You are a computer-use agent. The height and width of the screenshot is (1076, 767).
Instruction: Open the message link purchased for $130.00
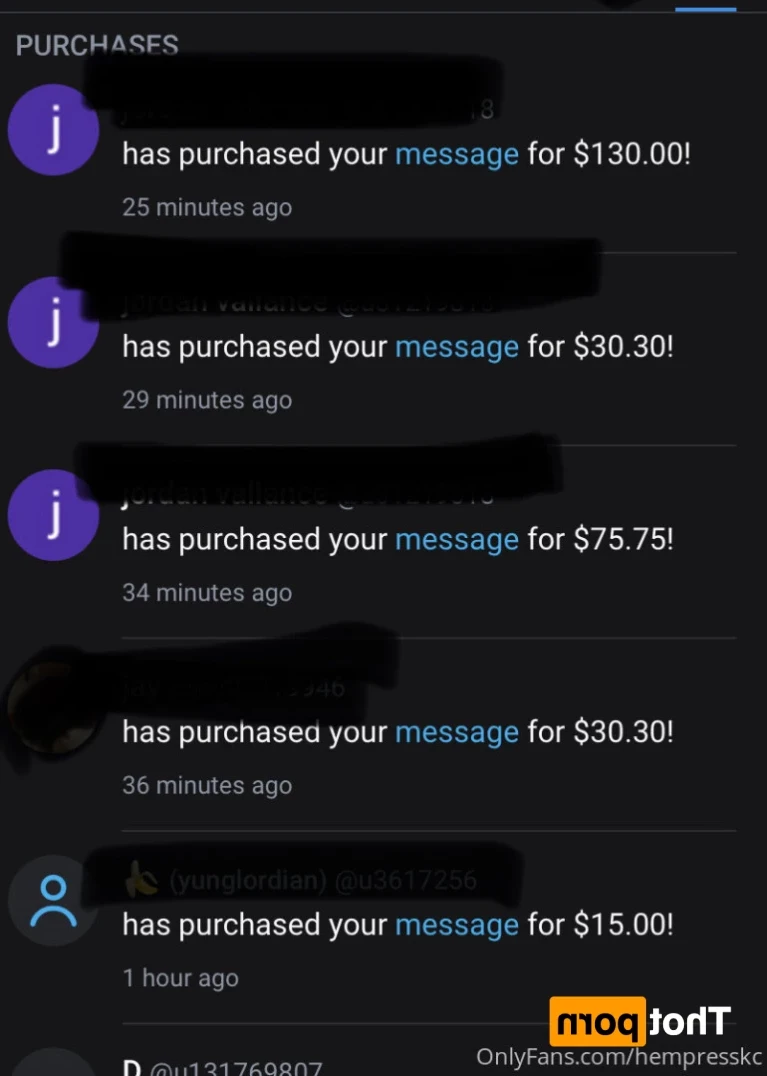(x=456, y=155)
